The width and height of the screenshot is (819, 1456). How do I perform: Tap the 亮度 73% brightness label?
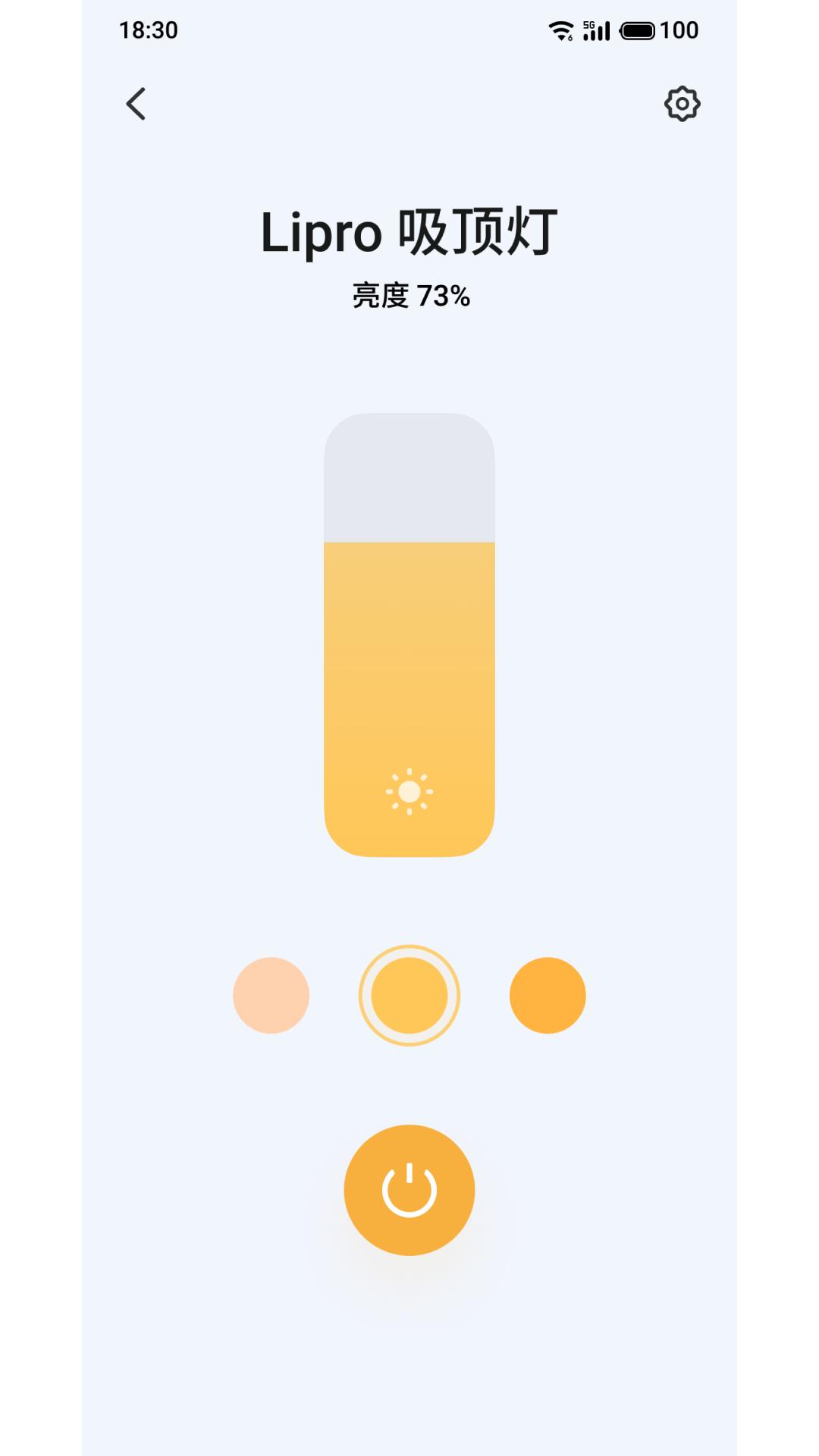click(409, 297)
